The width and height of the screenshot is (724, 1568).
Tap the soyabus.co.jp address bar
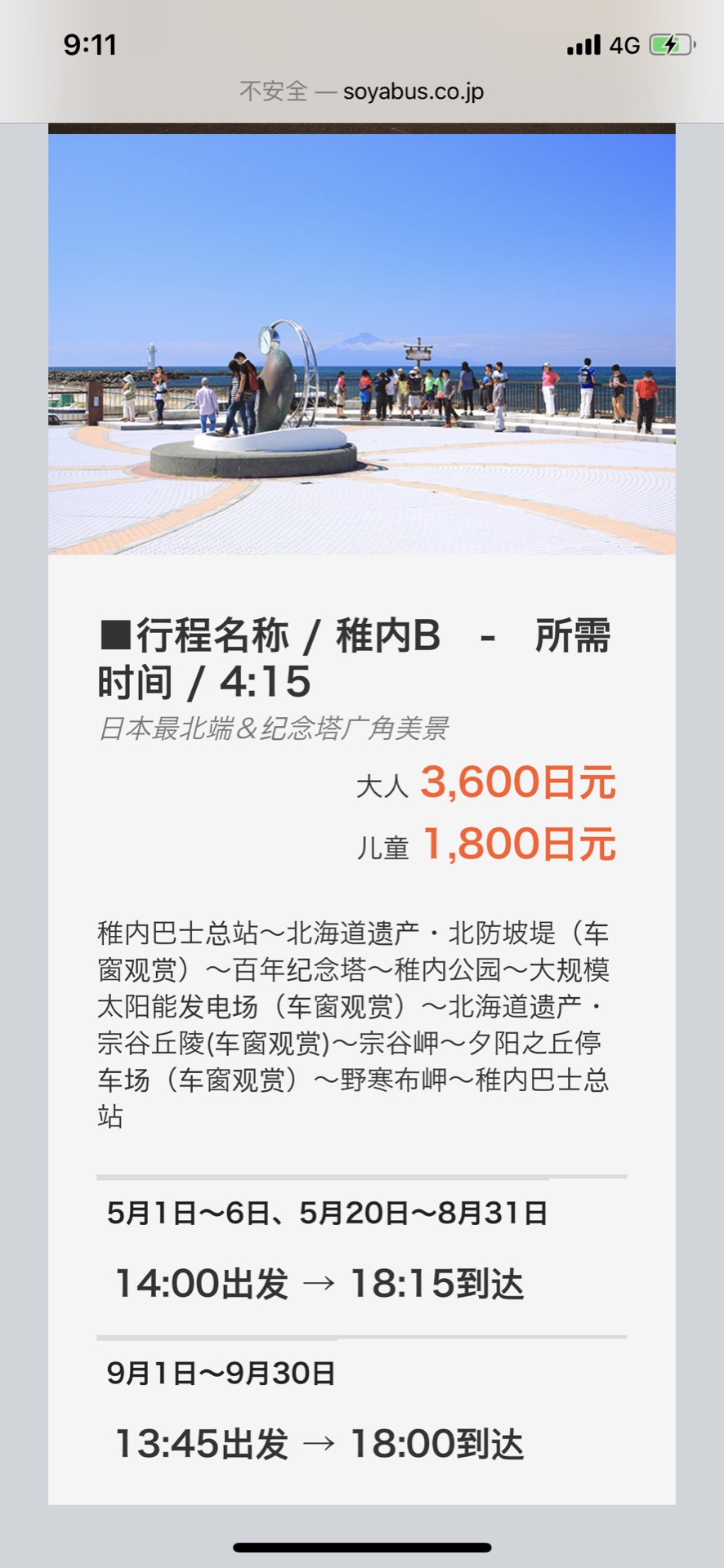362,91
